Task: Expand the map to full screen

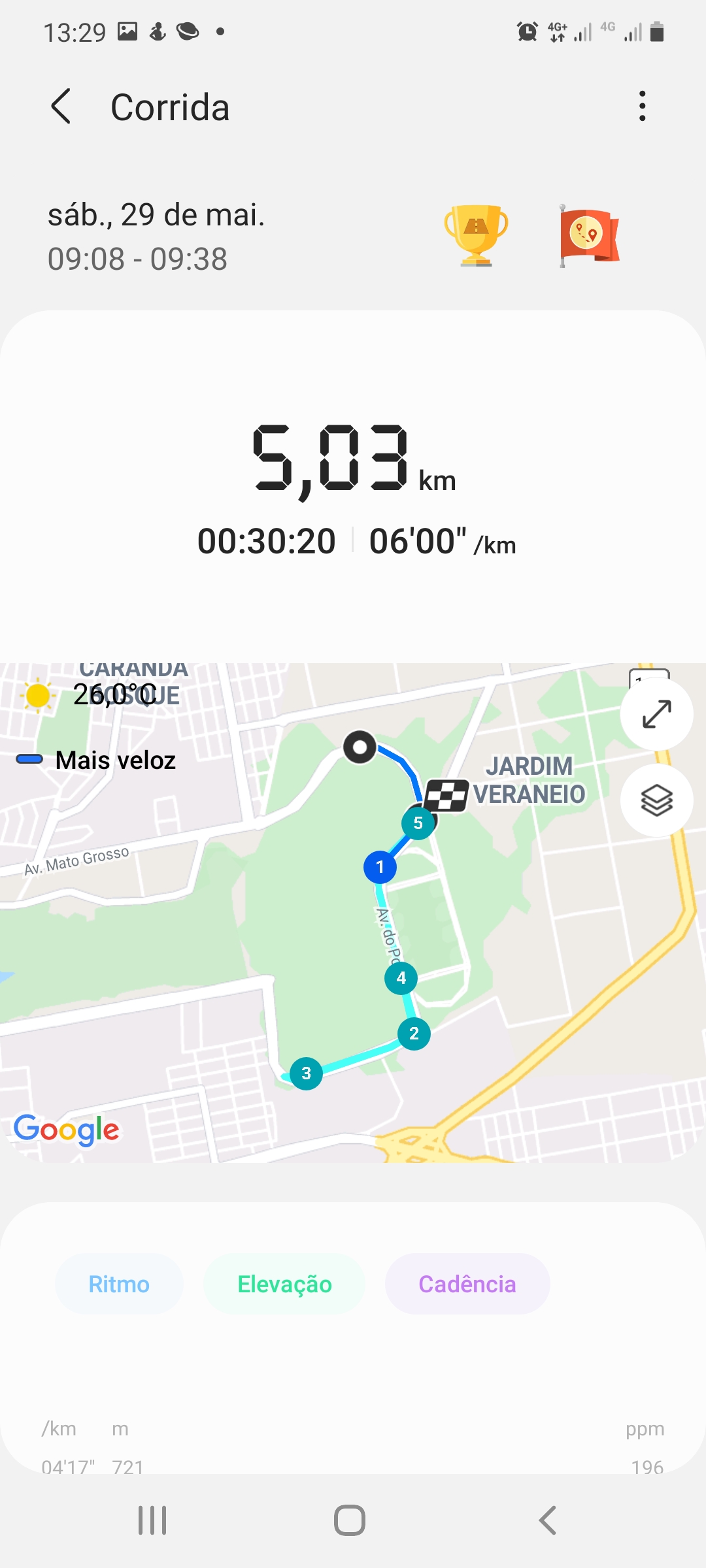Action: pyautogui.click(x=656, y=713)
